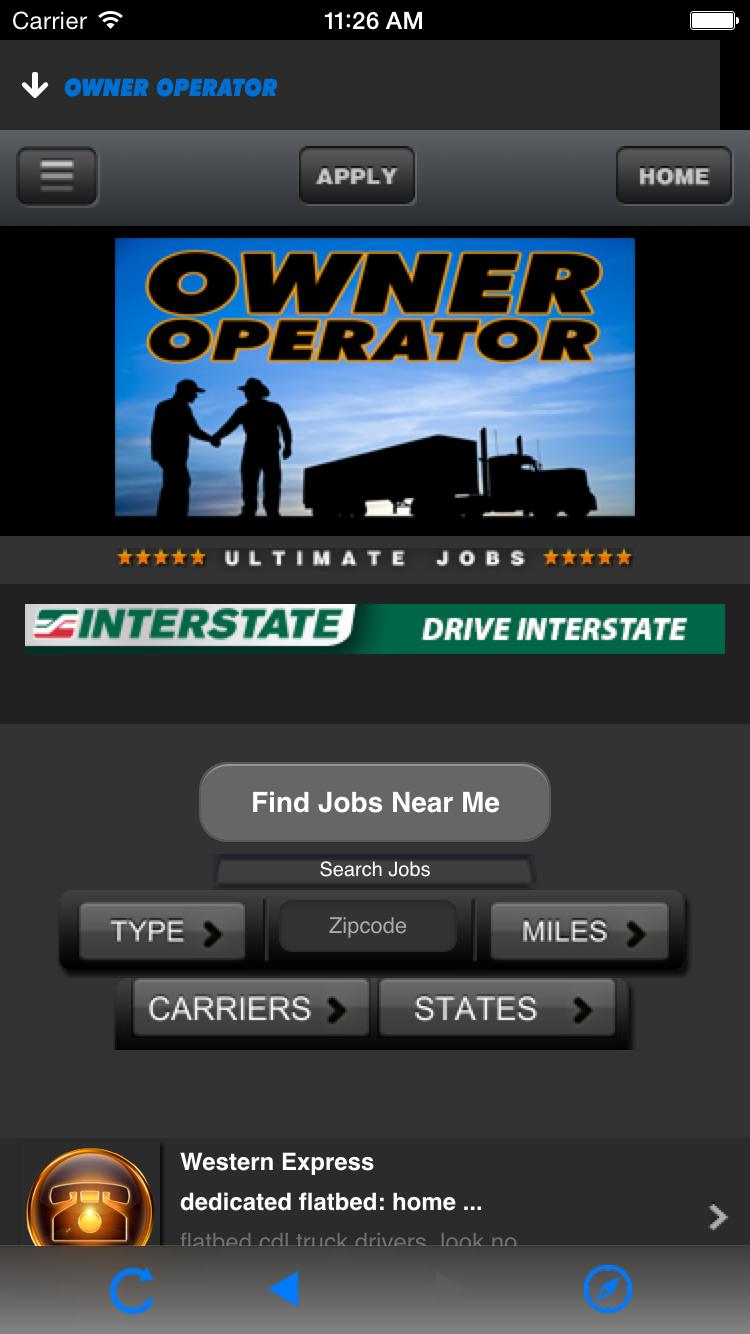Tap the hamburger menu icon
The image size is (750, 1334).
[x=56, y=176]
